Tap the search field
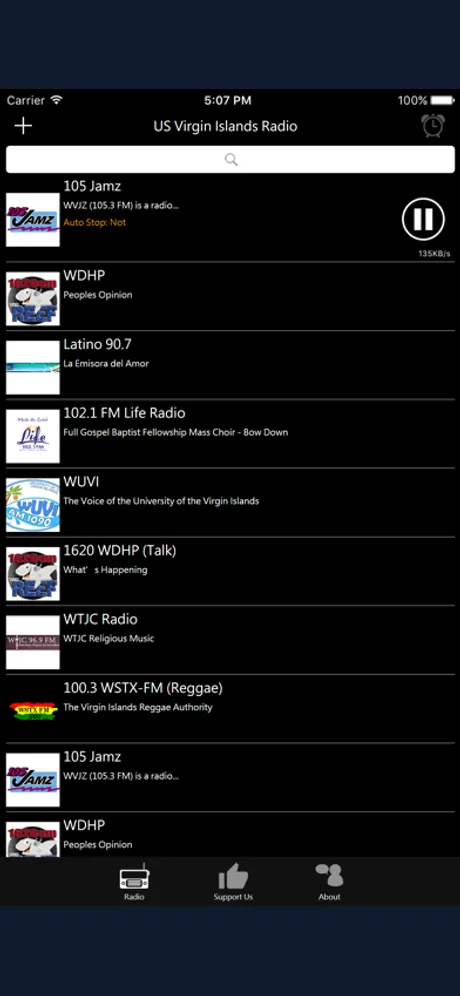Screen dimensions: 460x996 pyautogui.click(x=230, y=159)
